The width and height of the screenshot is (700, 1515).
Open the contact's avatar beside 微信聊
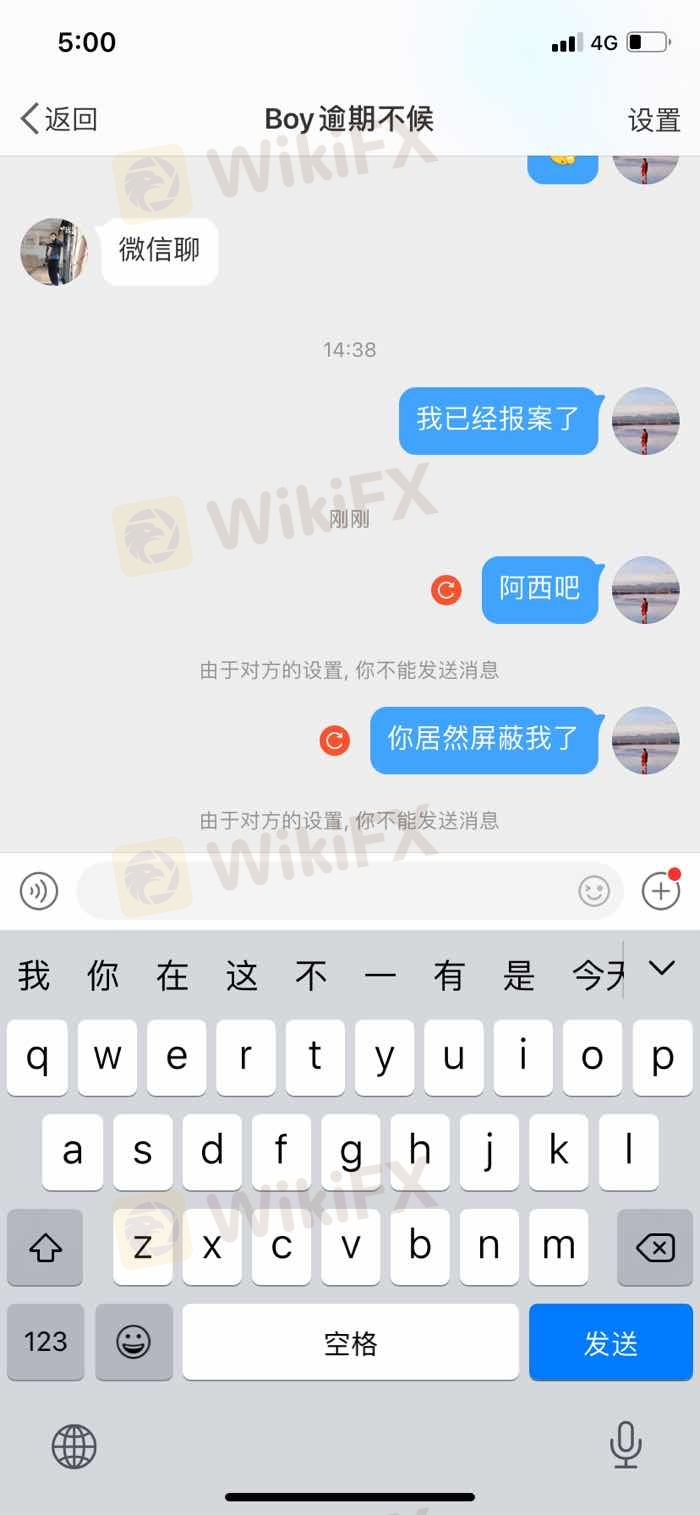(x=54, y=251)
